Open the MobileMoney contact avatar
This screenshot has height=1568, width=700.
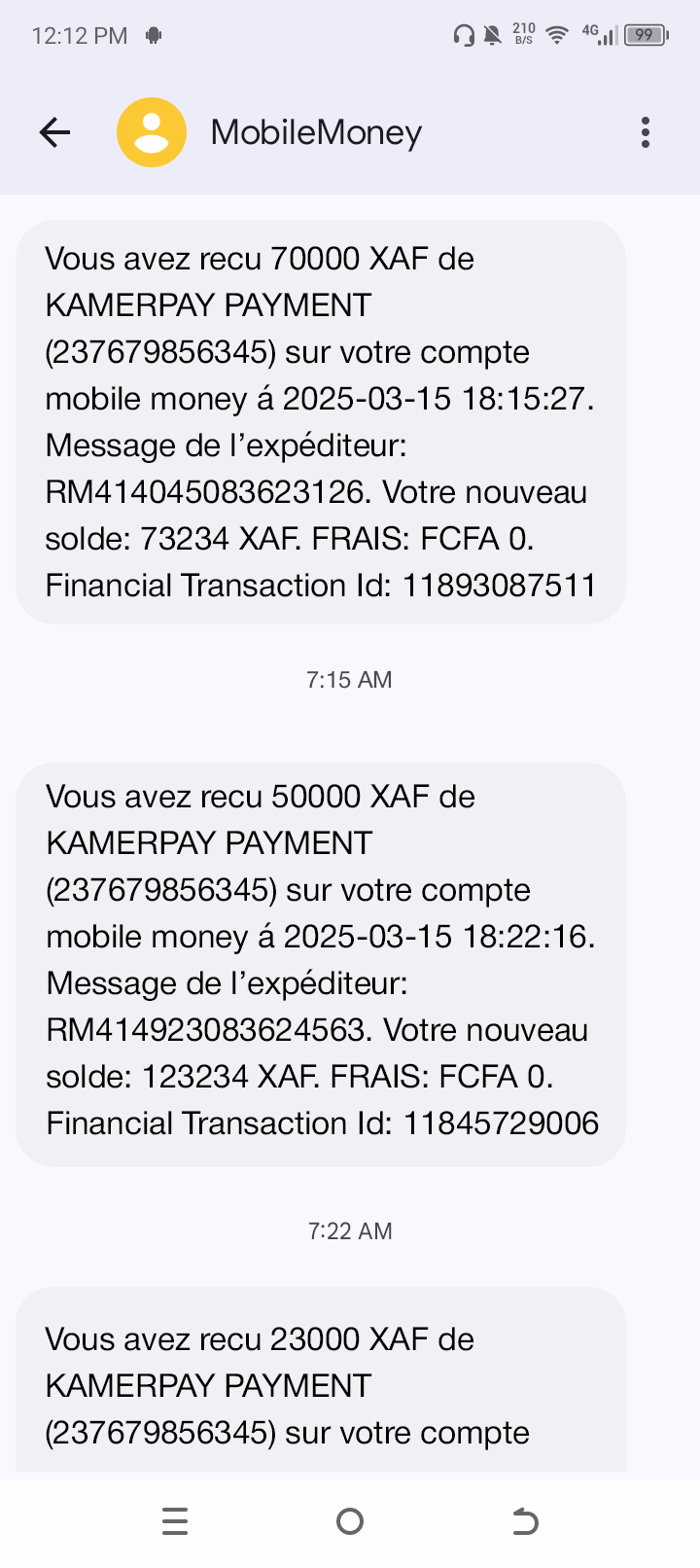152,132
